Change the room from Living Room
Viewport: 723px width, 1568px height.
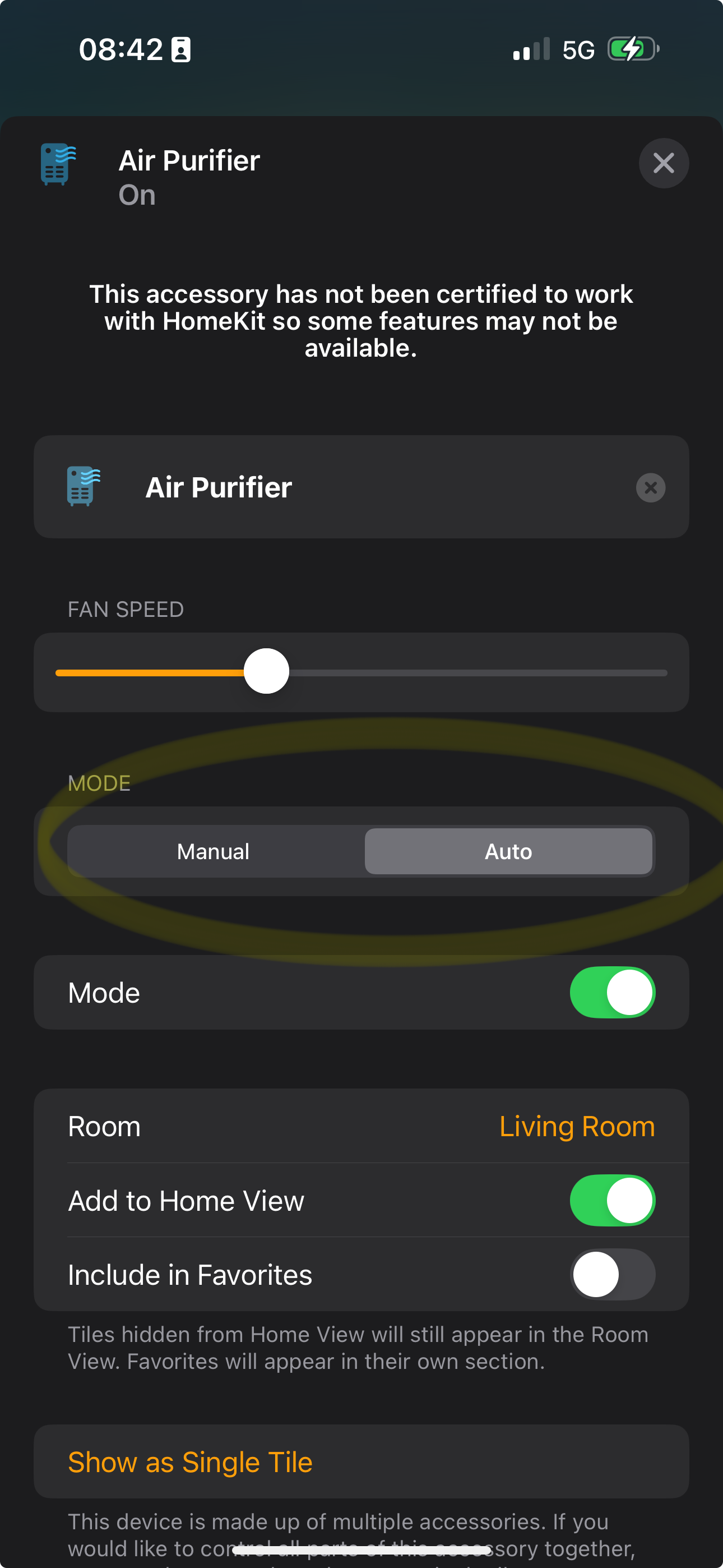click(x=576, y=1126)
